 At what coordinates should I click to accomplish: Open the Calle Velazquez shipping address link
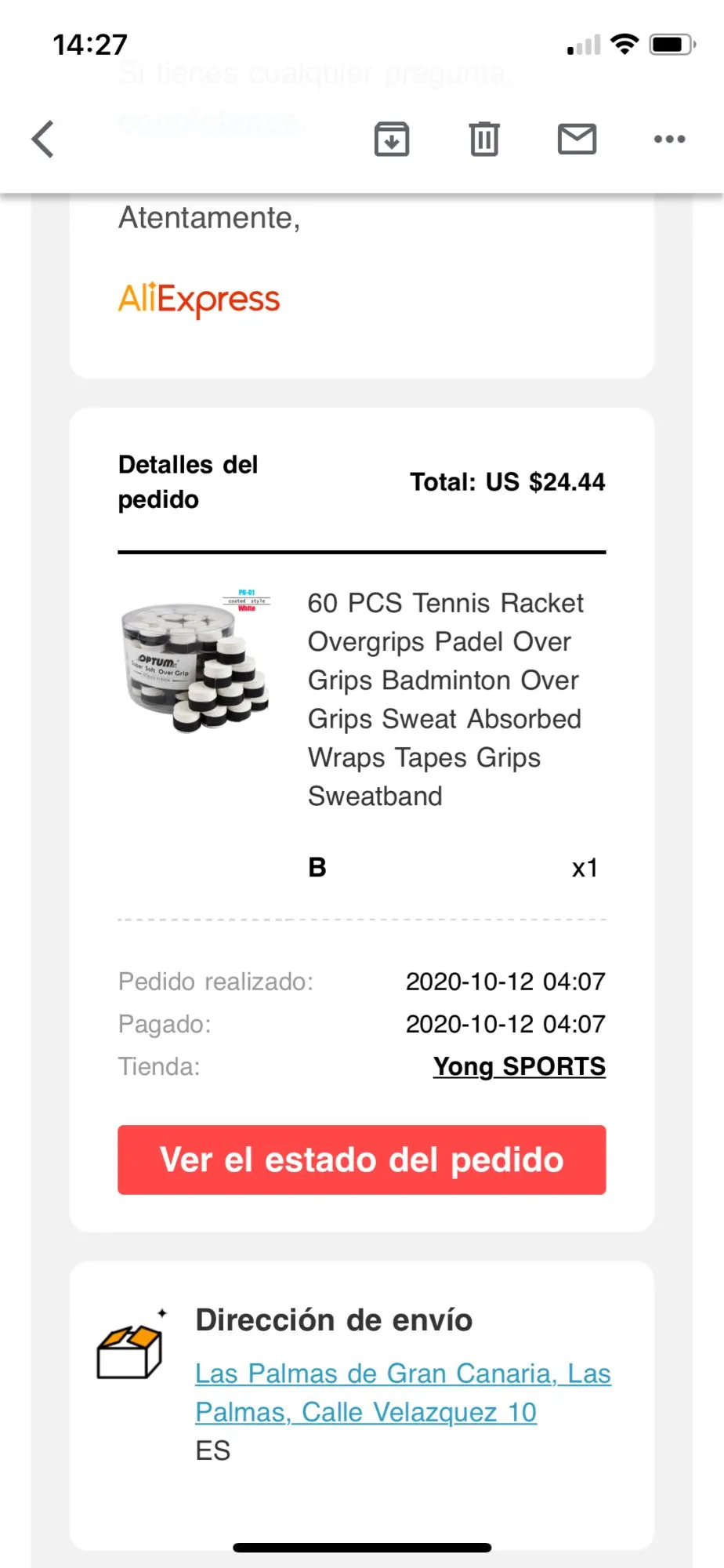point(402,1392)
